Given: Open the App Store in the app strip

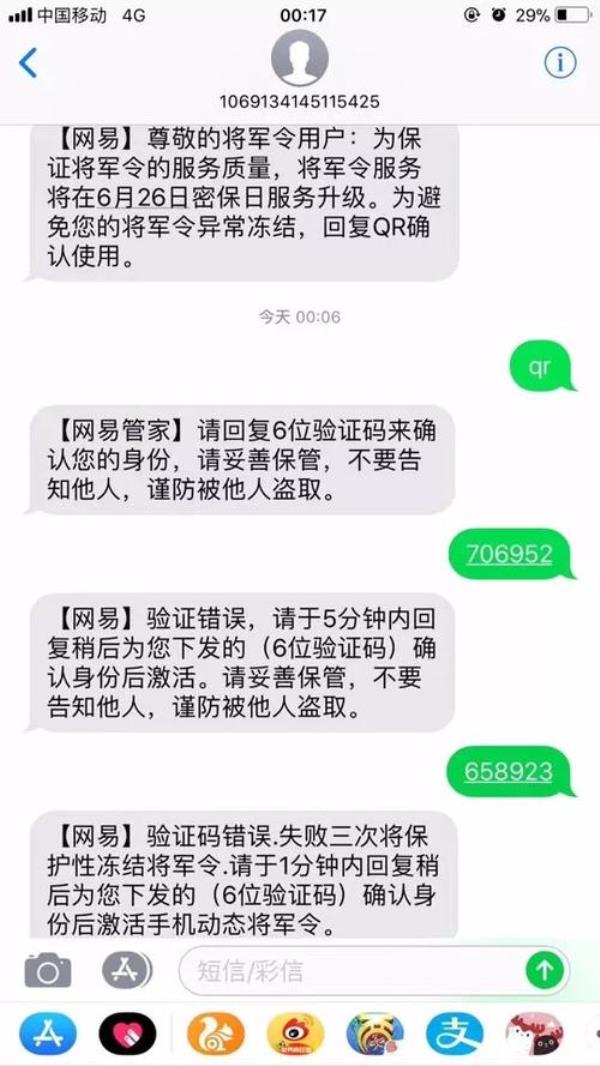Looking at the screenshot, I should (x=47, y=1034).
